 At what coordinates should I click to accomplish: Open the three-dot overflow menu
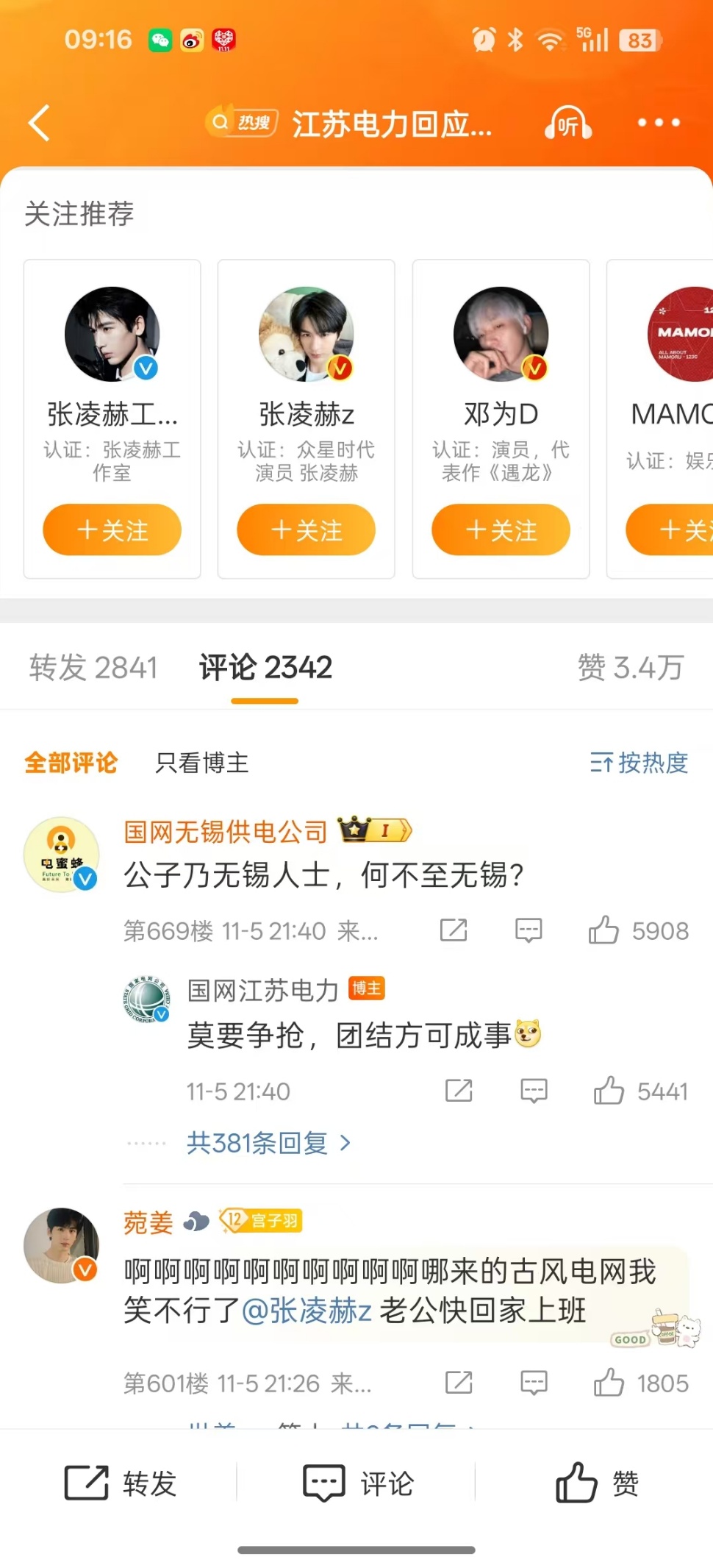click(x=658, y=123)
